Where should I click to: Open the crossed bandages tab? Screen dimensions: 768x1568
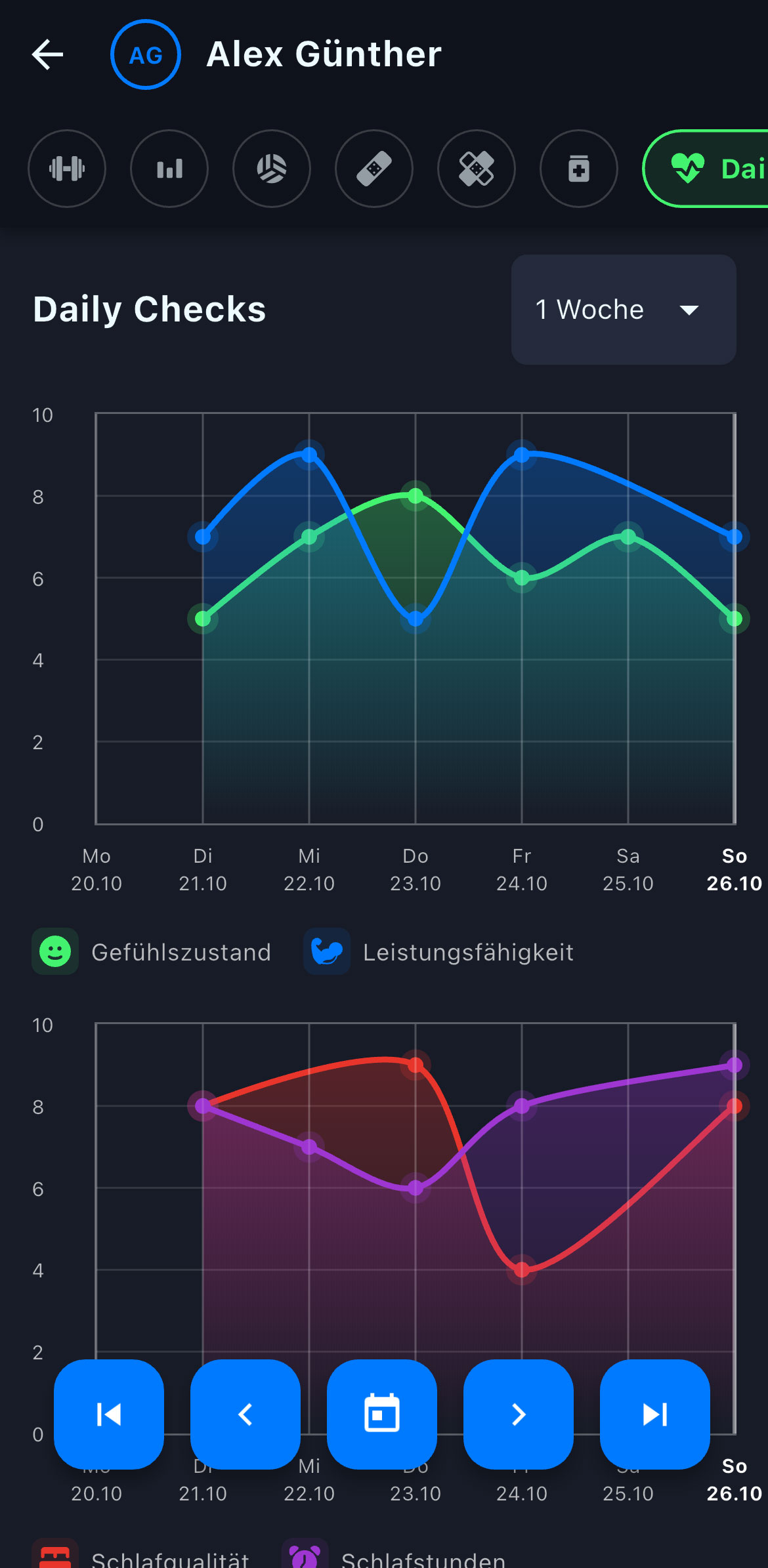(477, 169)
